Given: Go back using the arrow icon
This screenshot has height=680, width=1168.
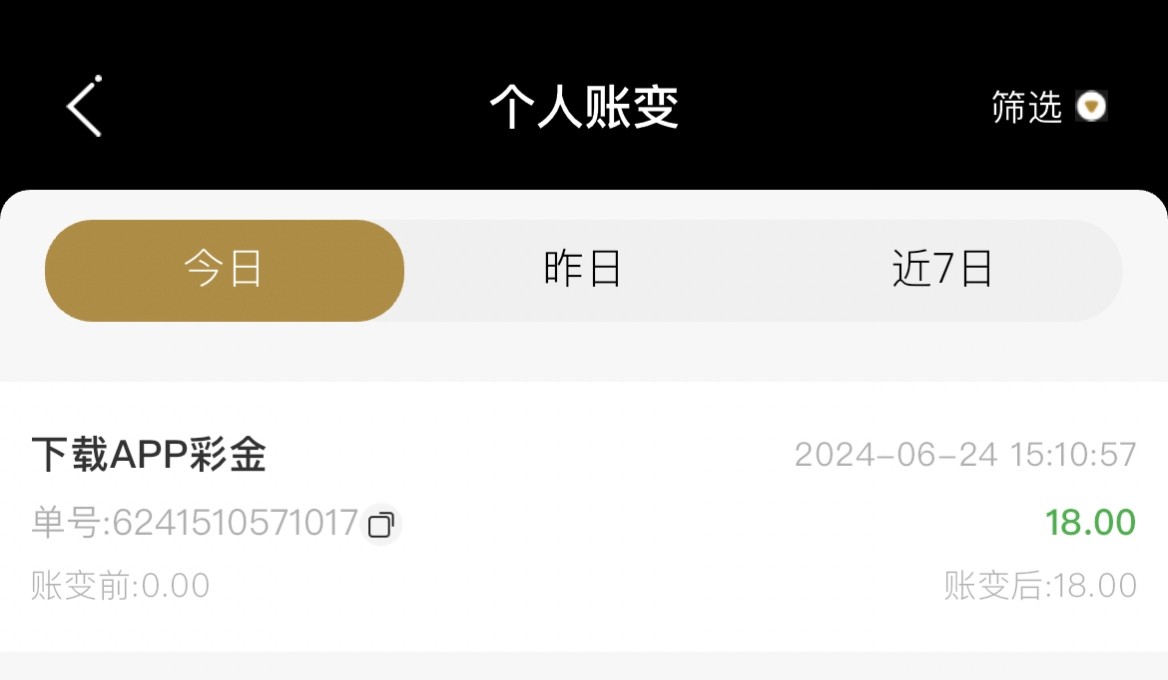Looking at the screenshot, I should [85, 106].
